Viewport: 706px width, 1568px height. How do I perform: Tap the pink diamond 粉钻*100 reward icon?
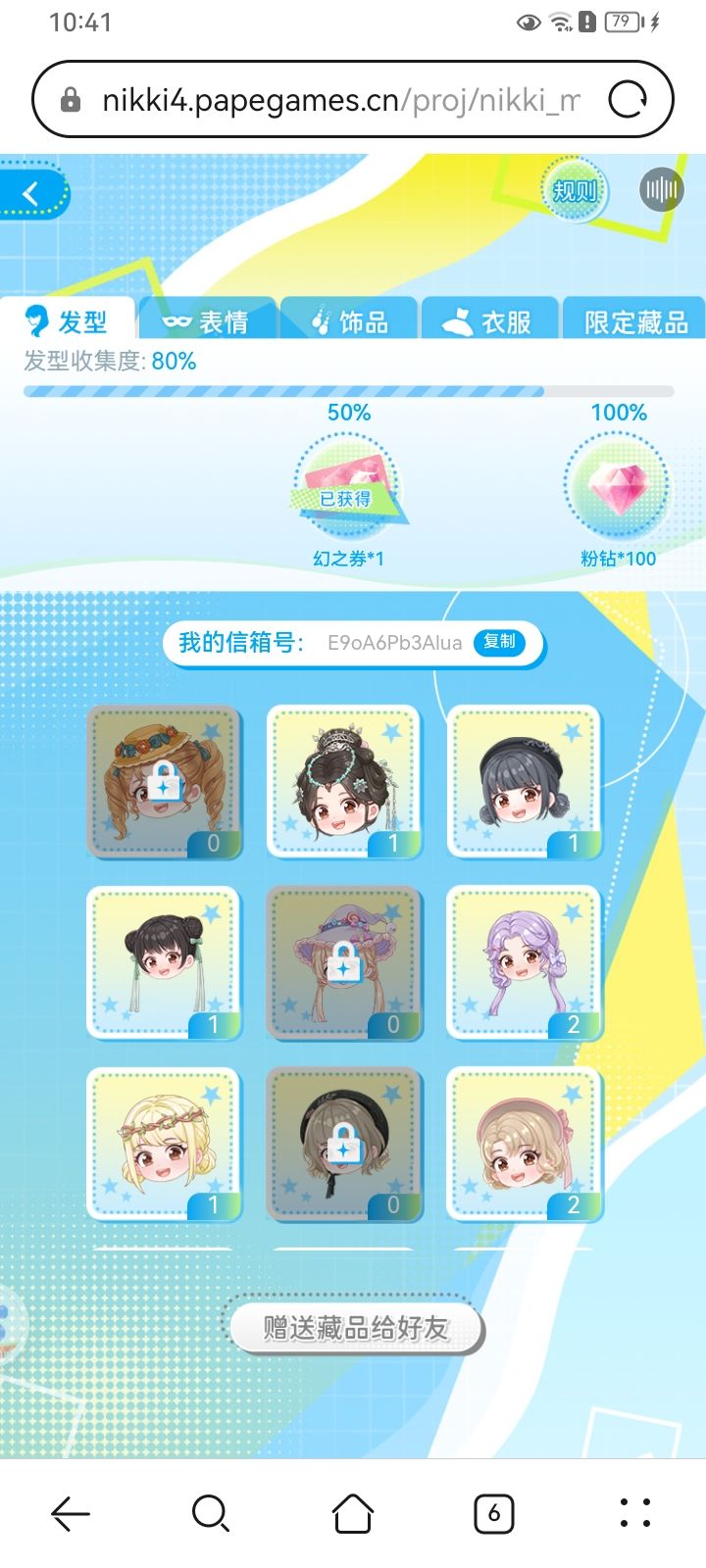tap(619, 487)
